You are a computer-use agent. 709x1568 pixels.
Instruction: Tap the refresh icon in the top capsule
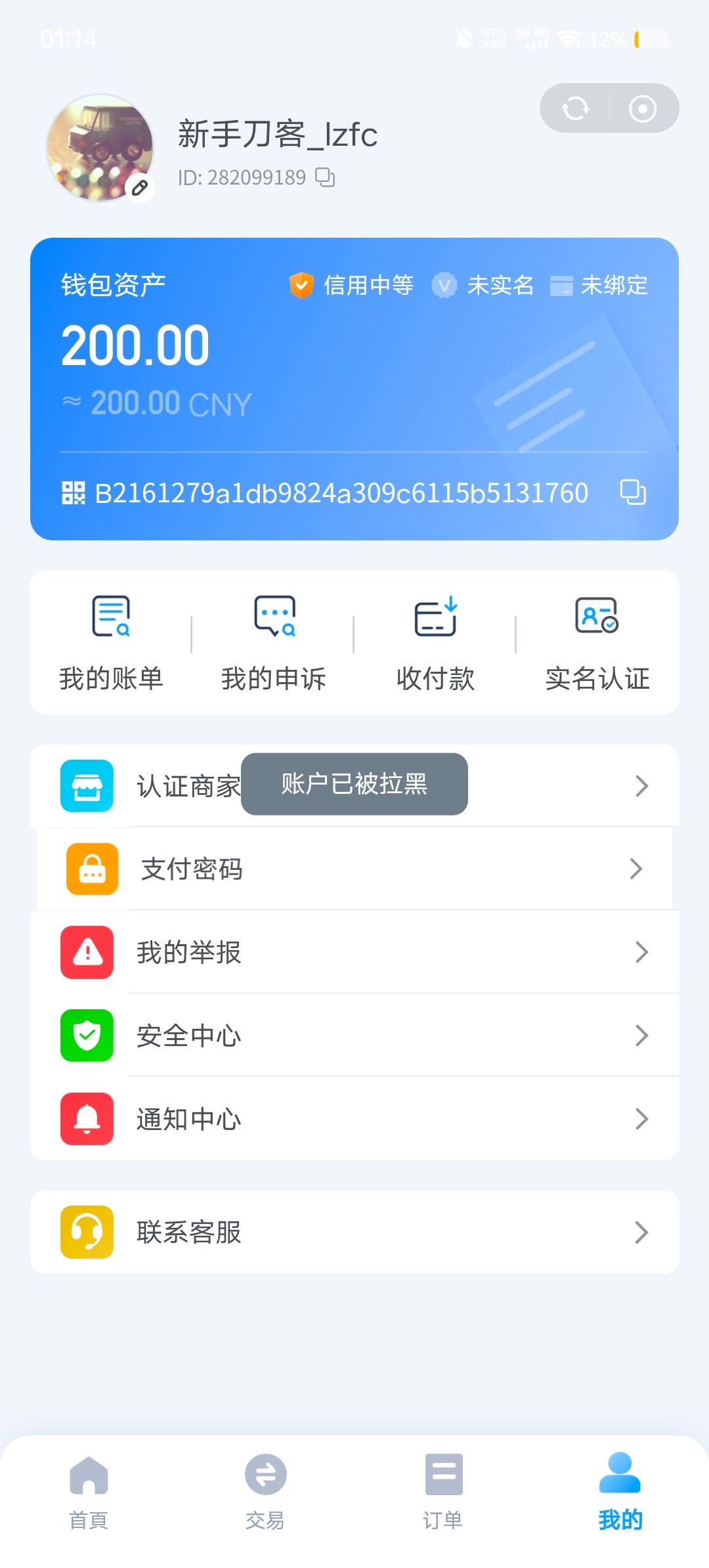coord(576,108)
